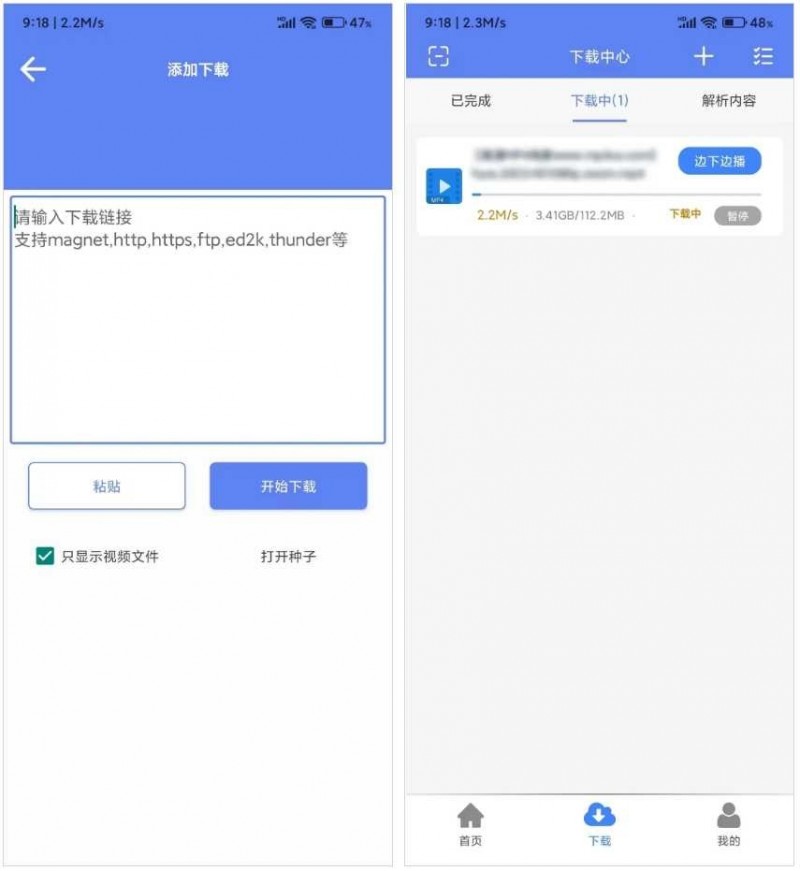Viewport: 800px width, 871px height.
Task: Play while downloading with 边下边播
Action: pos(719,161)
